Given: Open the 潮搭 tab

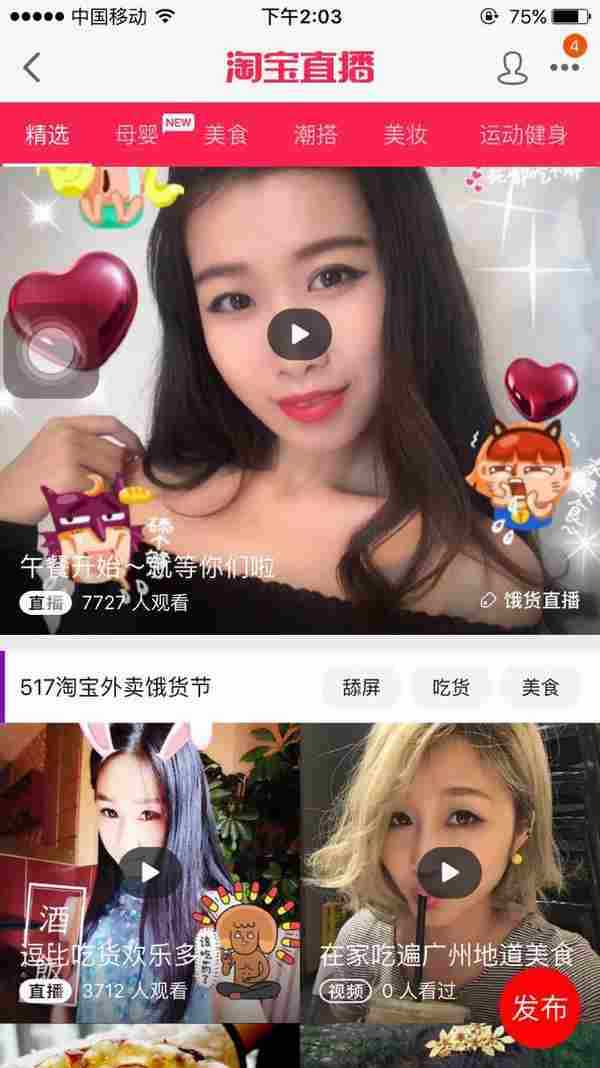Looking at the screenshot, I should pyautogui.click(x=315, y=134).
